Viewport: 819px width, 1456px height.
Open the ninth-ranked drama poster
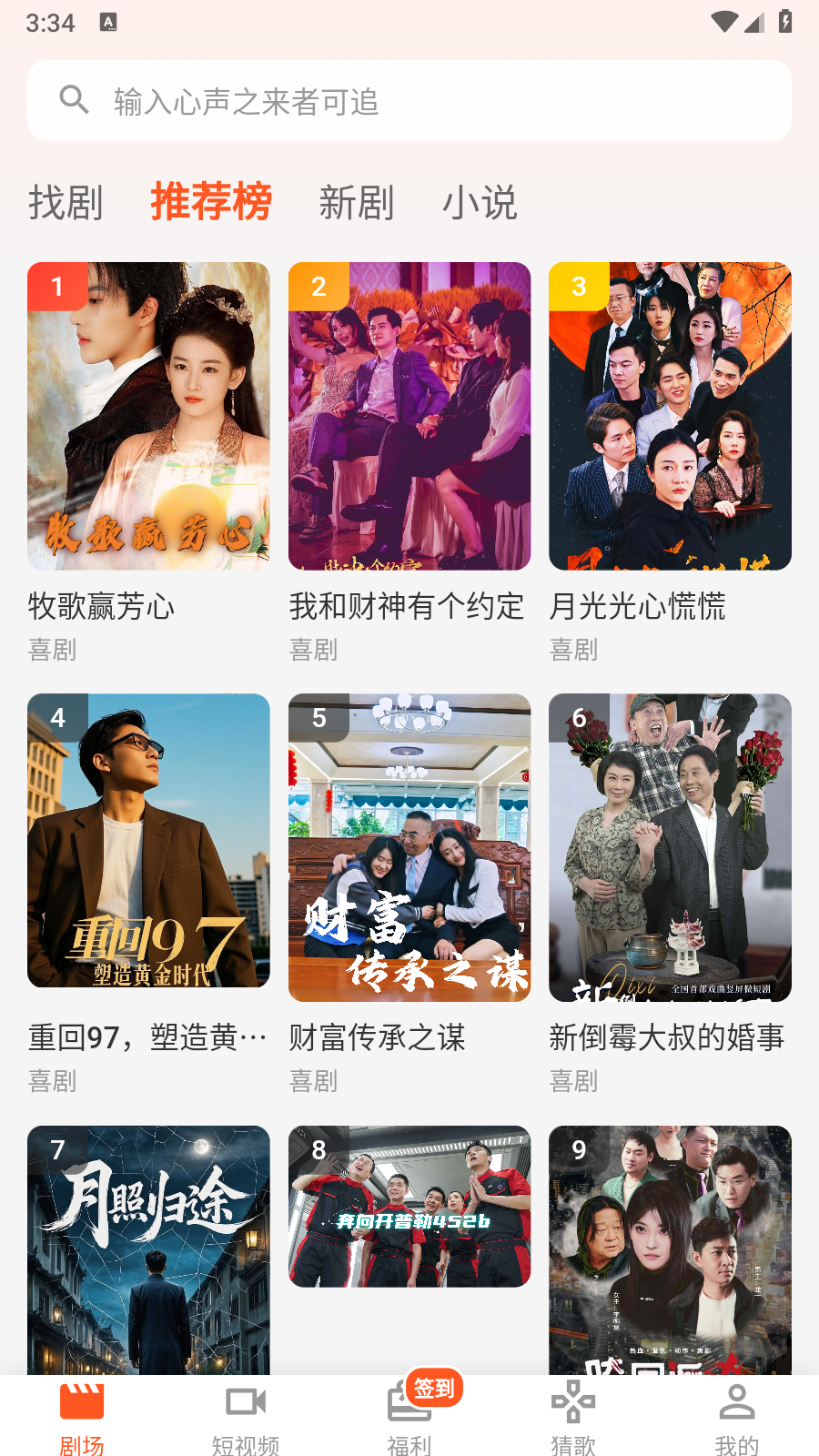(x=670, y=1249)
